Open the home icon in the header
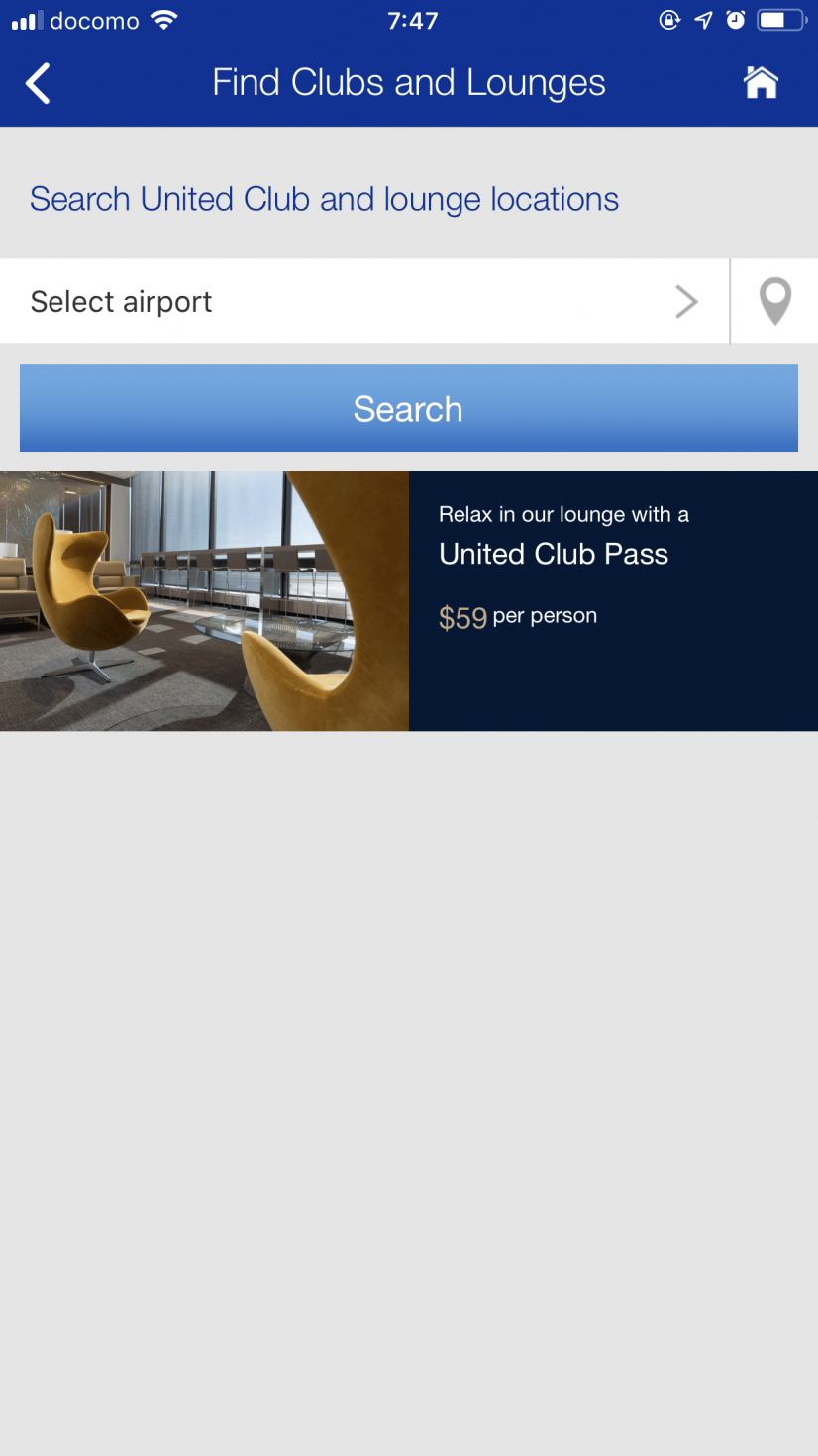Screen dimensions: 818x1456 pos(761,83)
